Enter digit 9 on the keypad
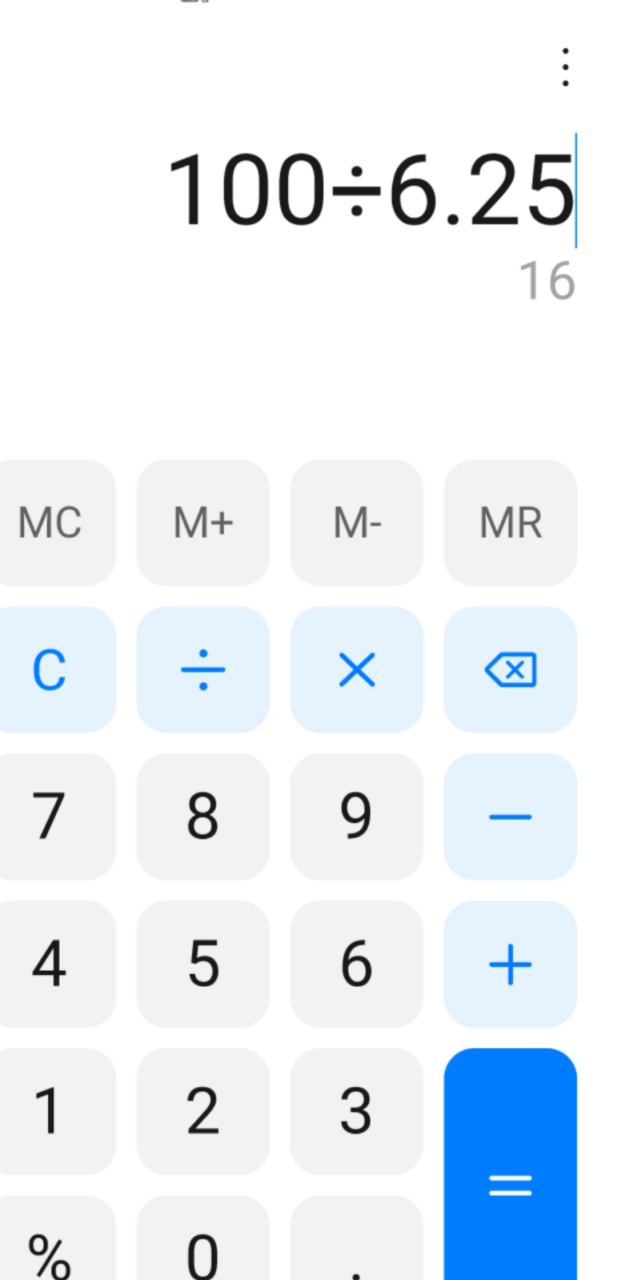Screen dimensions: 617x1280 coord(357,817)
